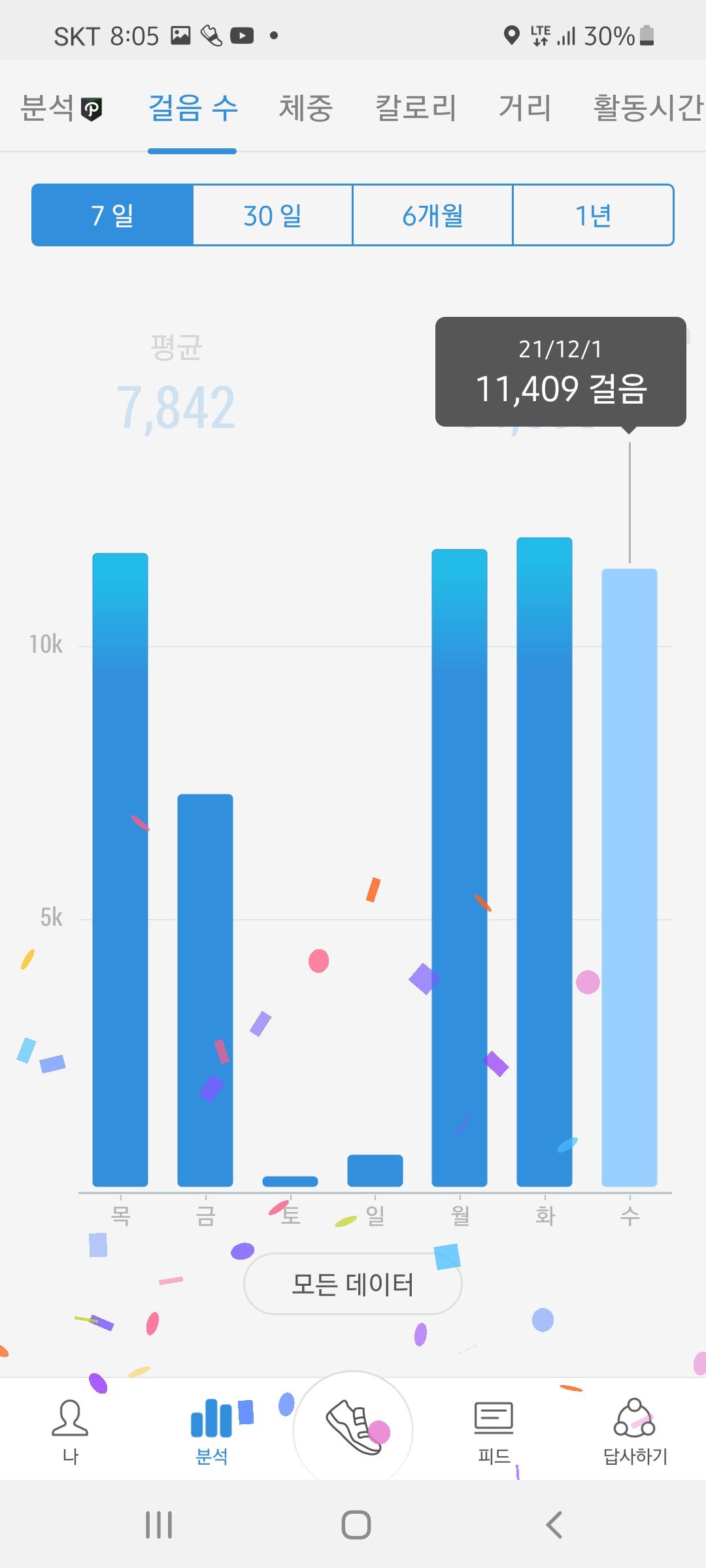Select the 화 bar in the chart
This screenshot has width=706, height=1568.
point(544,862)
